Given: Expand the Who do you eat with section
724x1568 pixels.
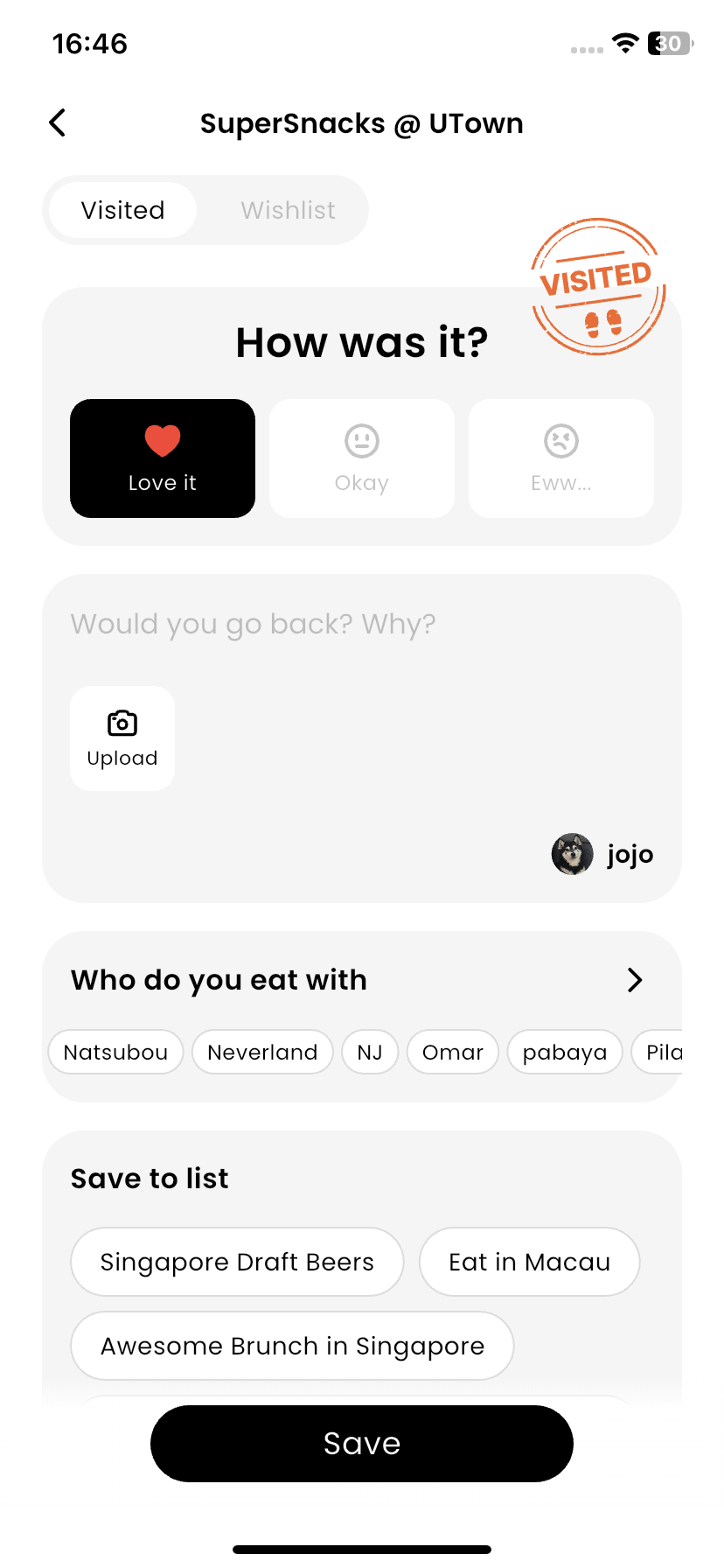Looking at the screenshot, I should coord(635,980).
